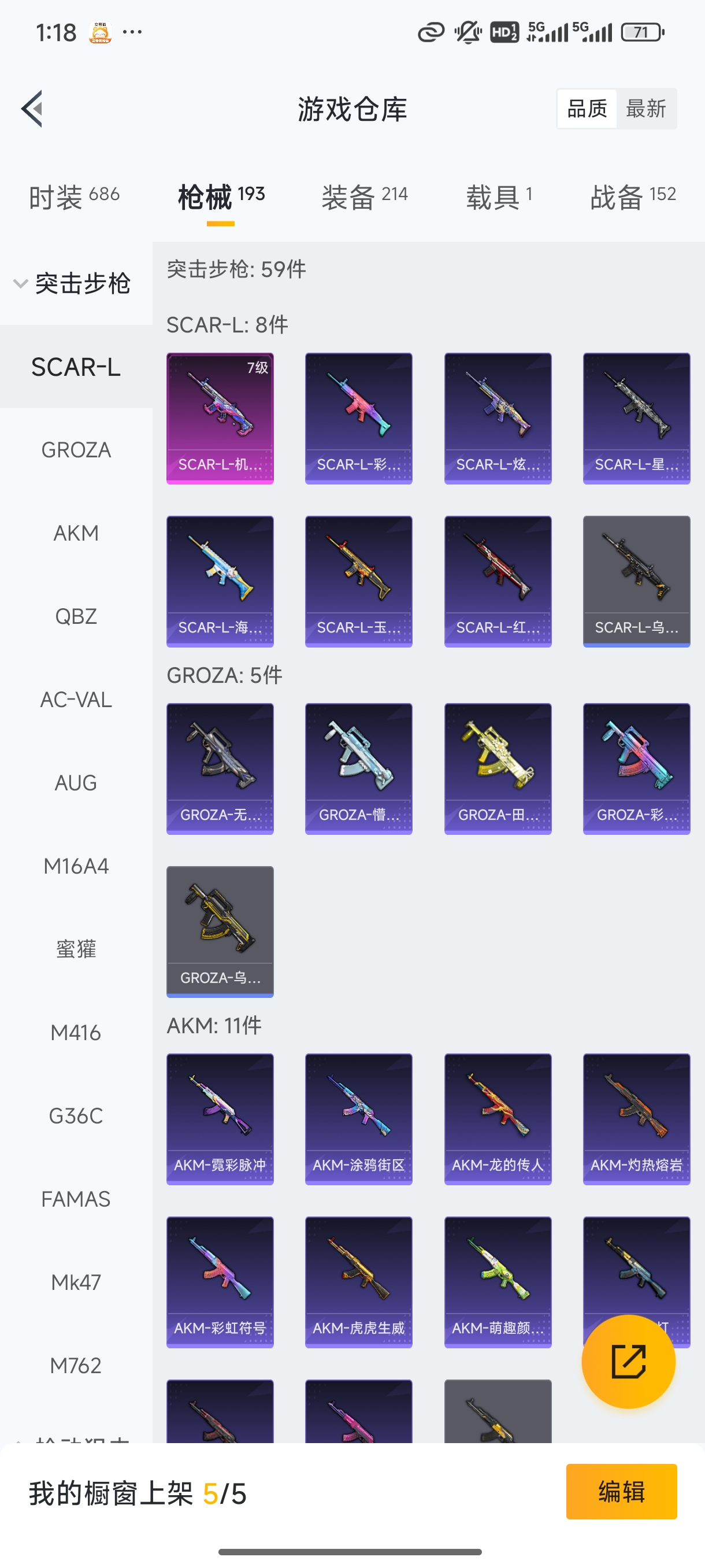Switch to the 时装 tab
The height and width of the screenshot is (1568, 705).
pyautogui.click(x=74, y=197)
